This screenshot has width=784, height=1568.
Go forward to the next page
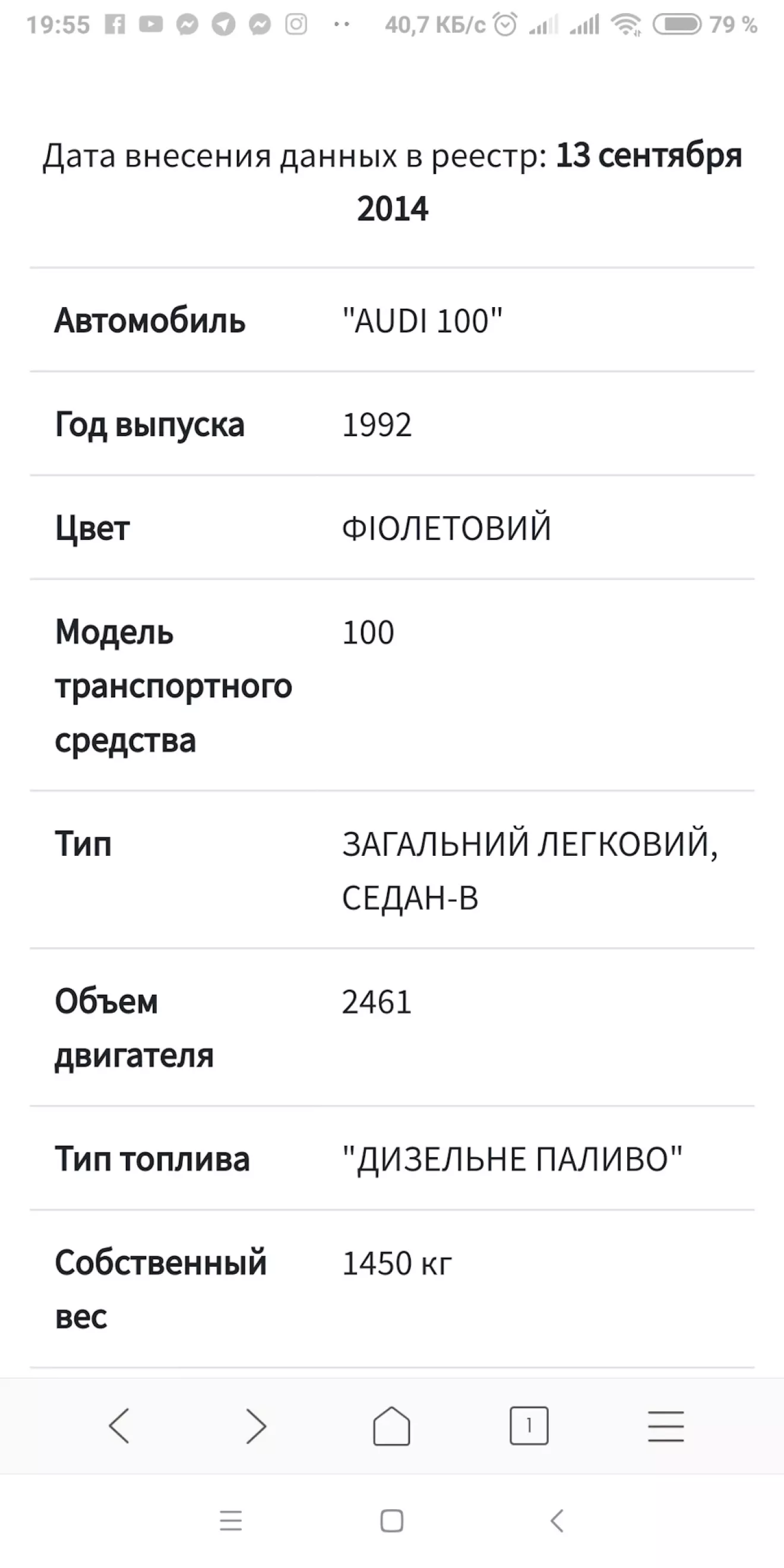(255, 1425)
